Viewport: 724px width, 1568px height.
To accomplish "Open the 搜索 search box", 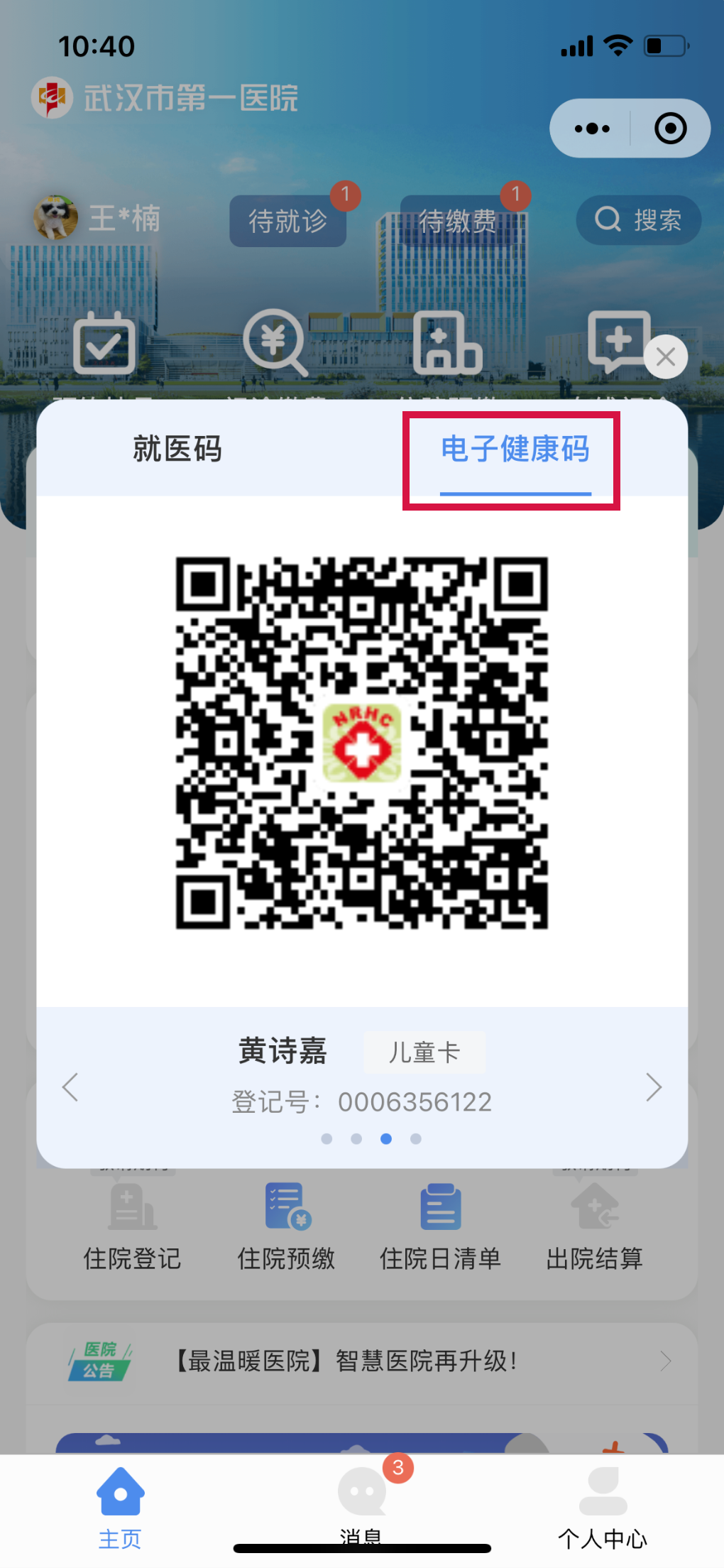I will [x=638, y=220].
